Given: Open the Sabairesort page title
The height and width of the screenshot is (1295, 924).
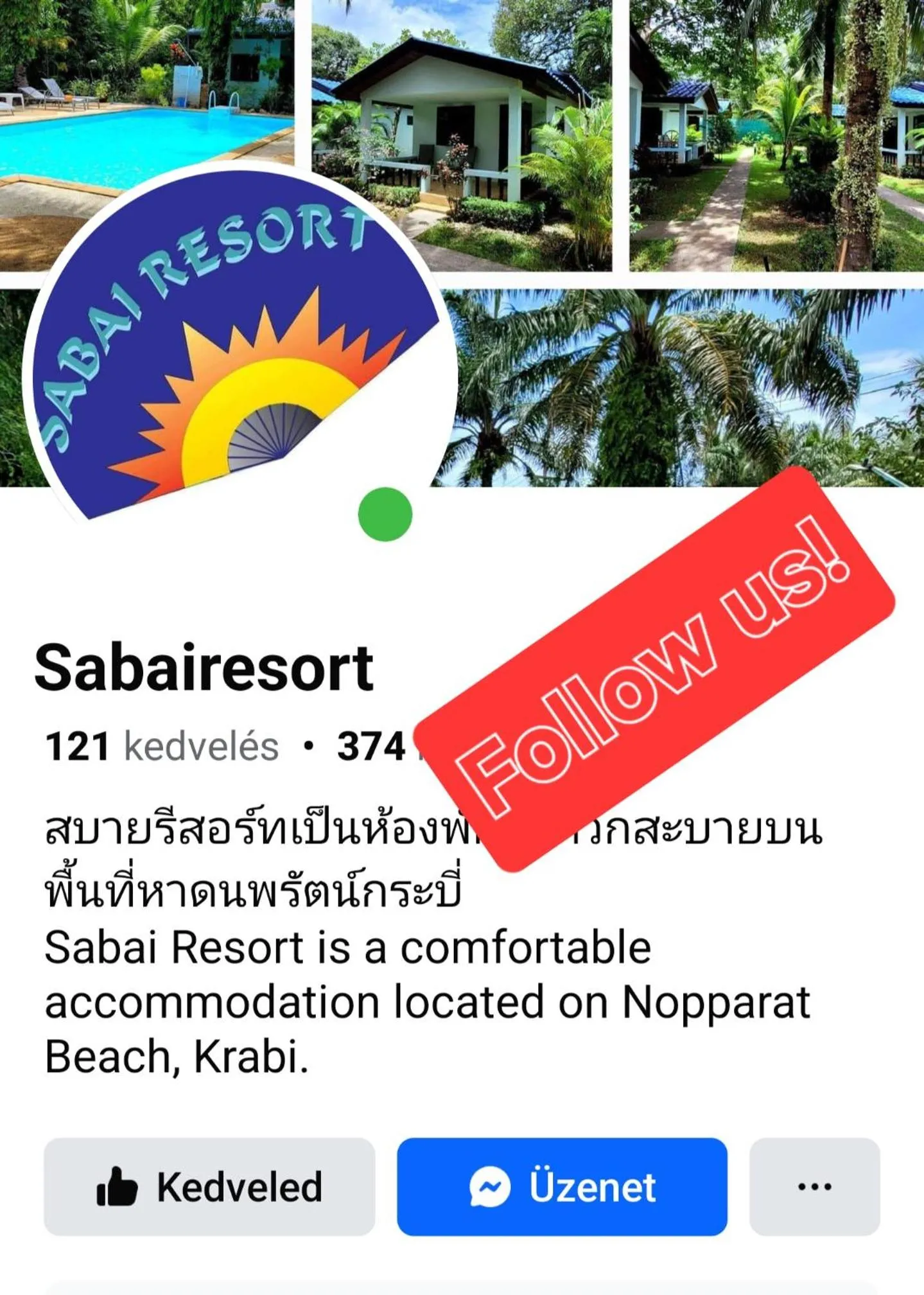Looking at the screenshot, I should [x=205, y=669].
